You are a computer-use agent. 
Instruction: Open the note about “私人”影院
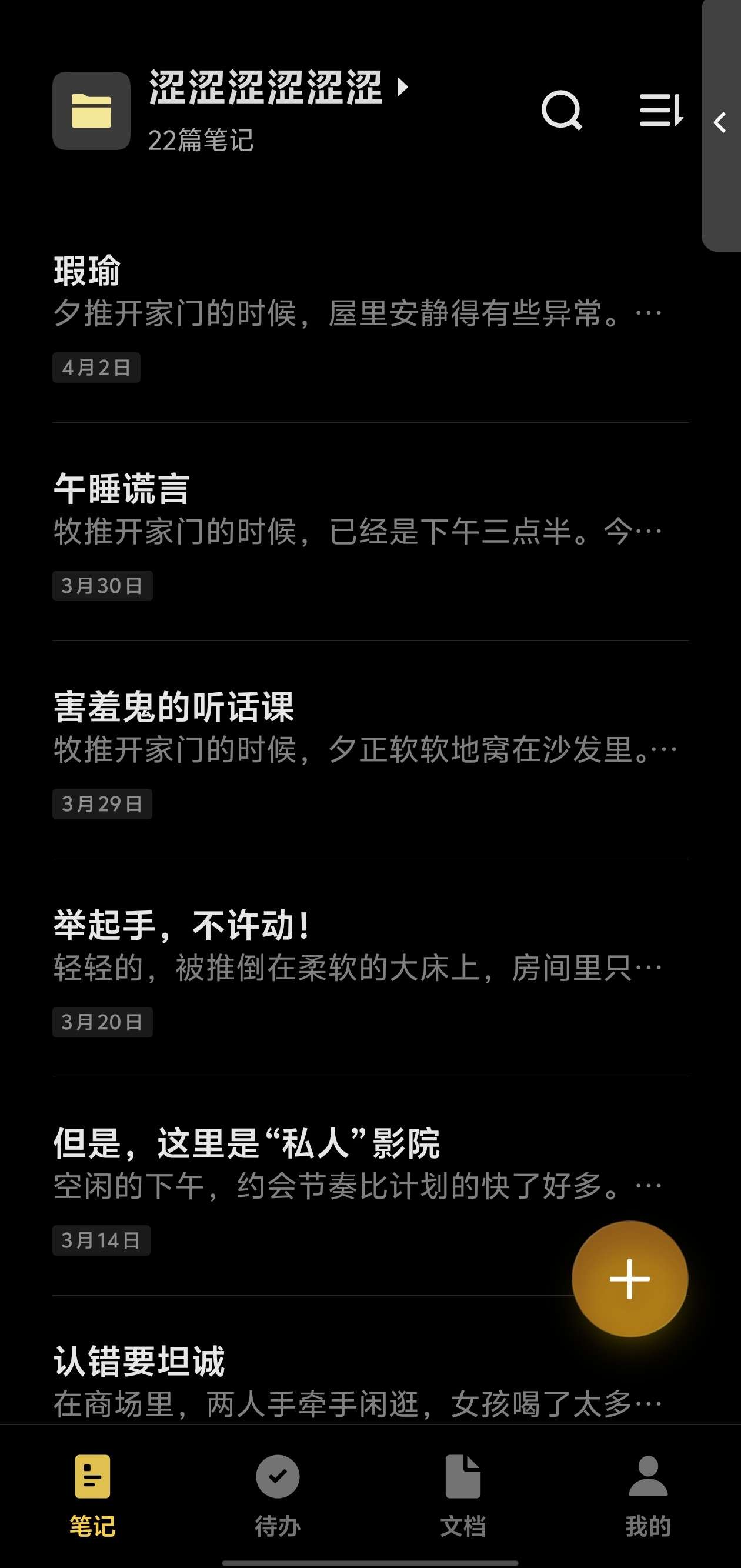point(305,1187)
